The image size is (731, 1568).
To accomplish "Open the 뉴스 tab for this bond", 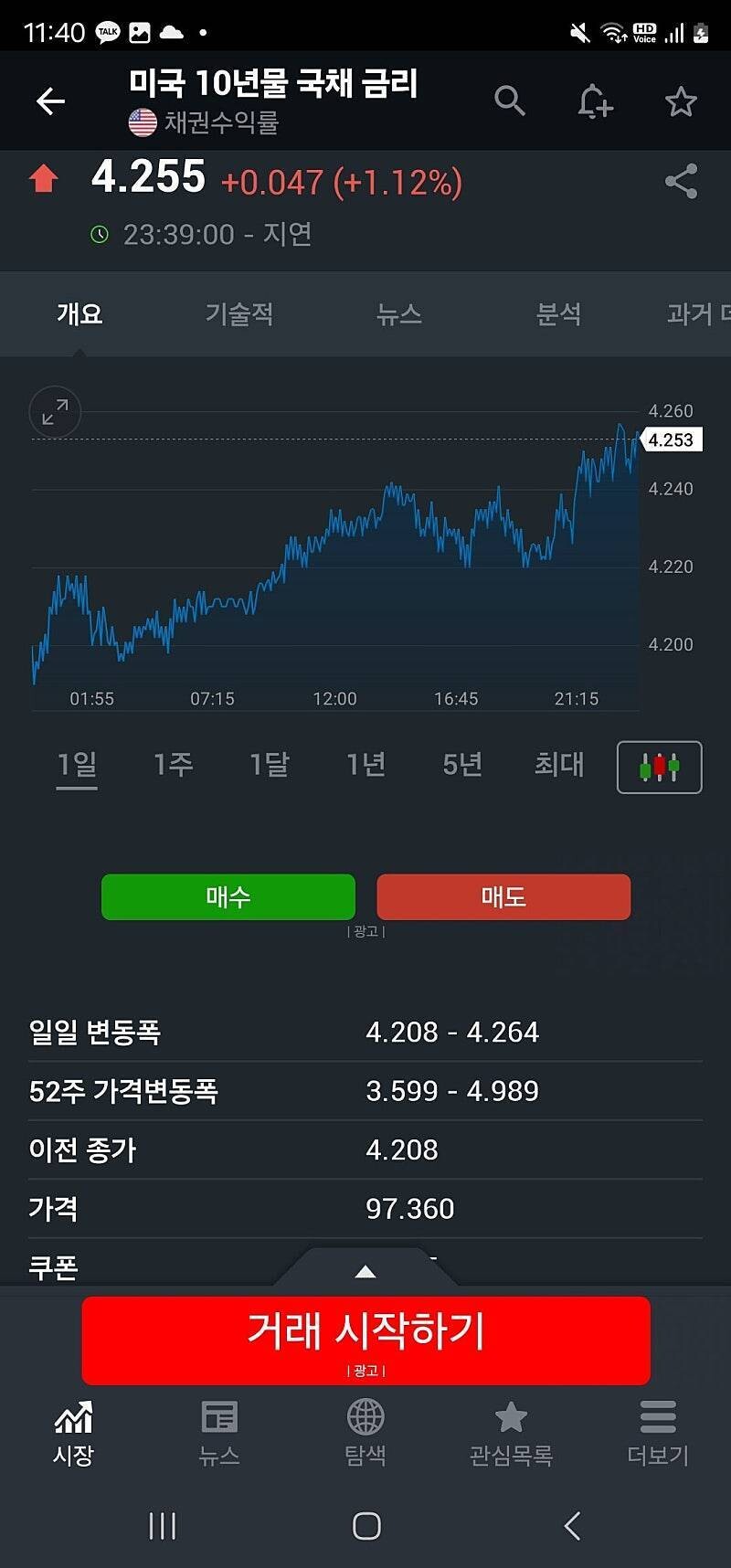I will pos(398,314).
